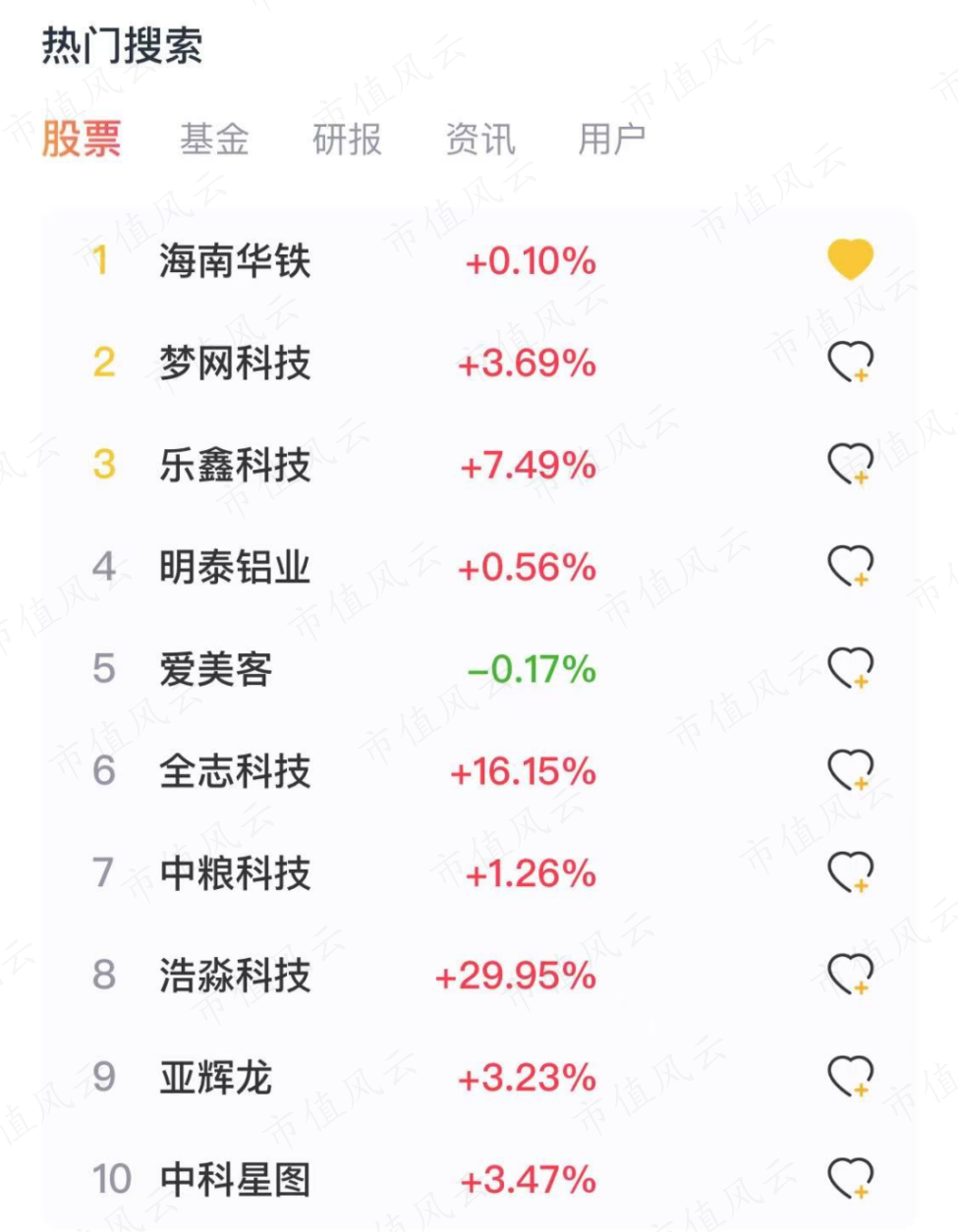Select the 用户 tab
The height and width of the screenshot is (1232, 958).
[611, 139]
